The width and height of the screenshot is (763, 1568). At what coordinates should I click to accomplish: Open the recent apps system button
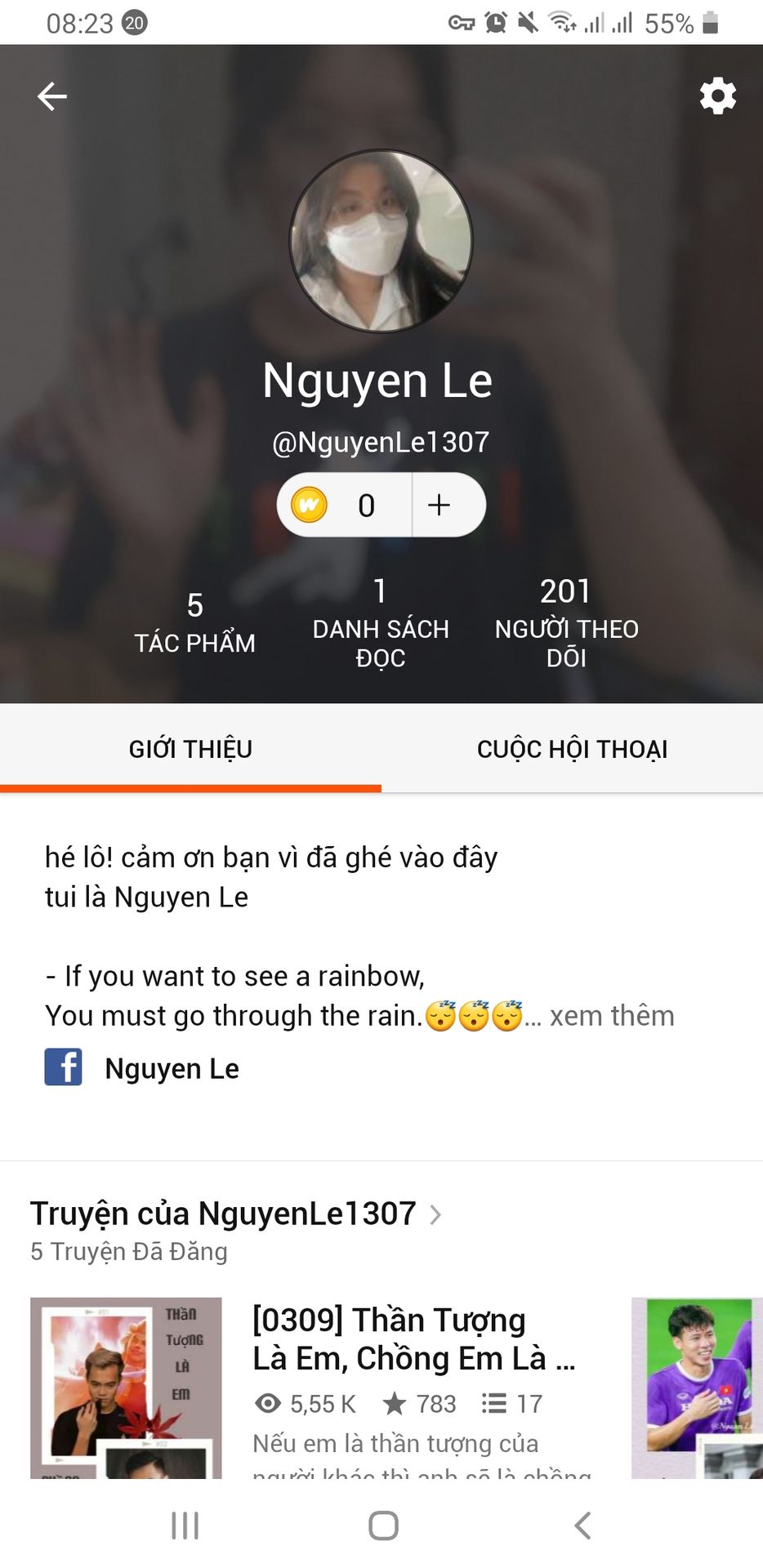tap(185, 1525)
